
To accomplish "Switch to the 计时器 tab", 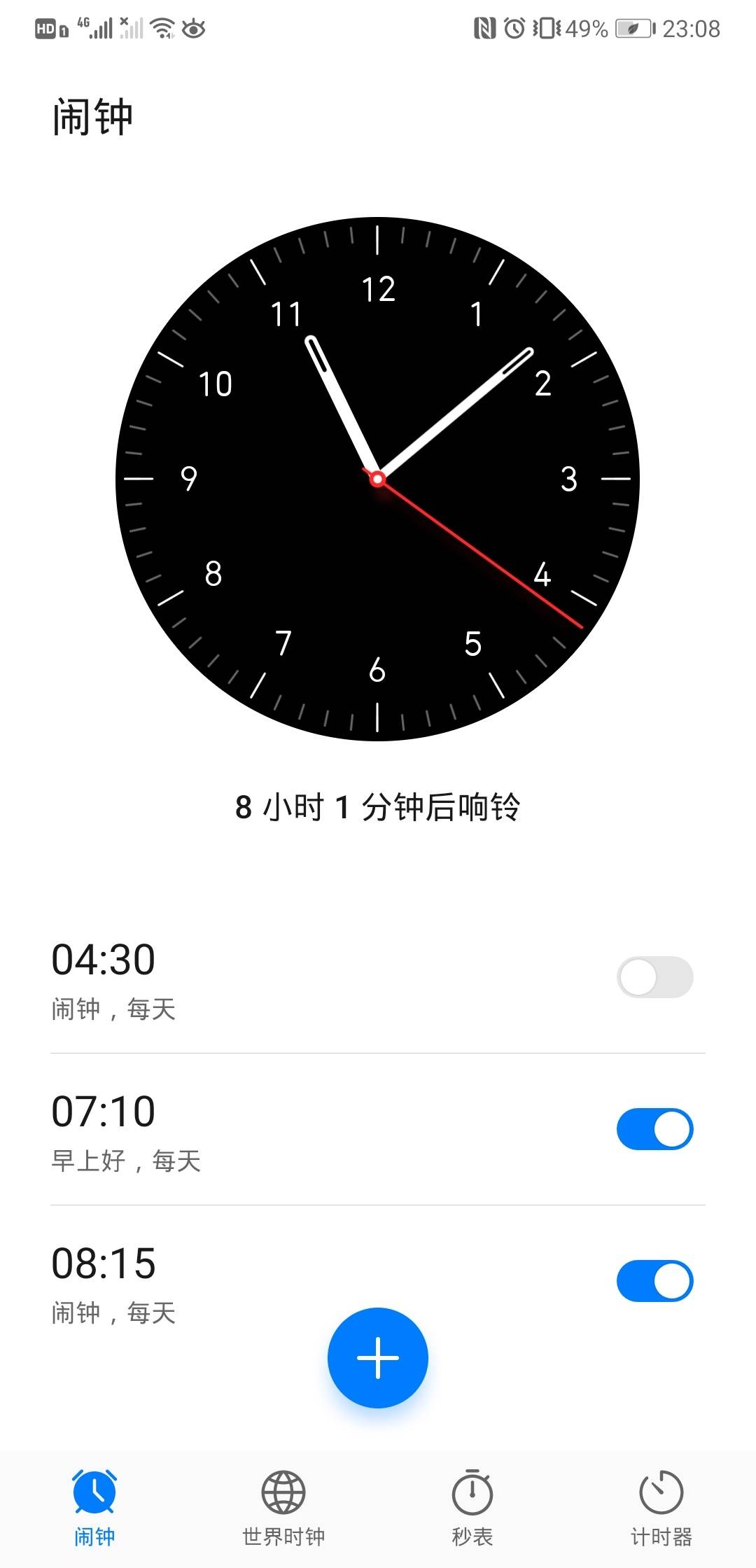I will coord(661,1506).
